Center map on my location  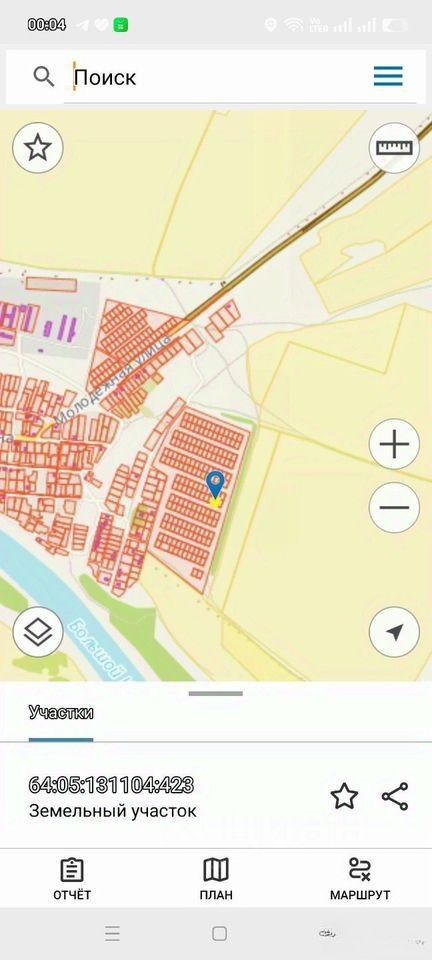tap(395, 632)
